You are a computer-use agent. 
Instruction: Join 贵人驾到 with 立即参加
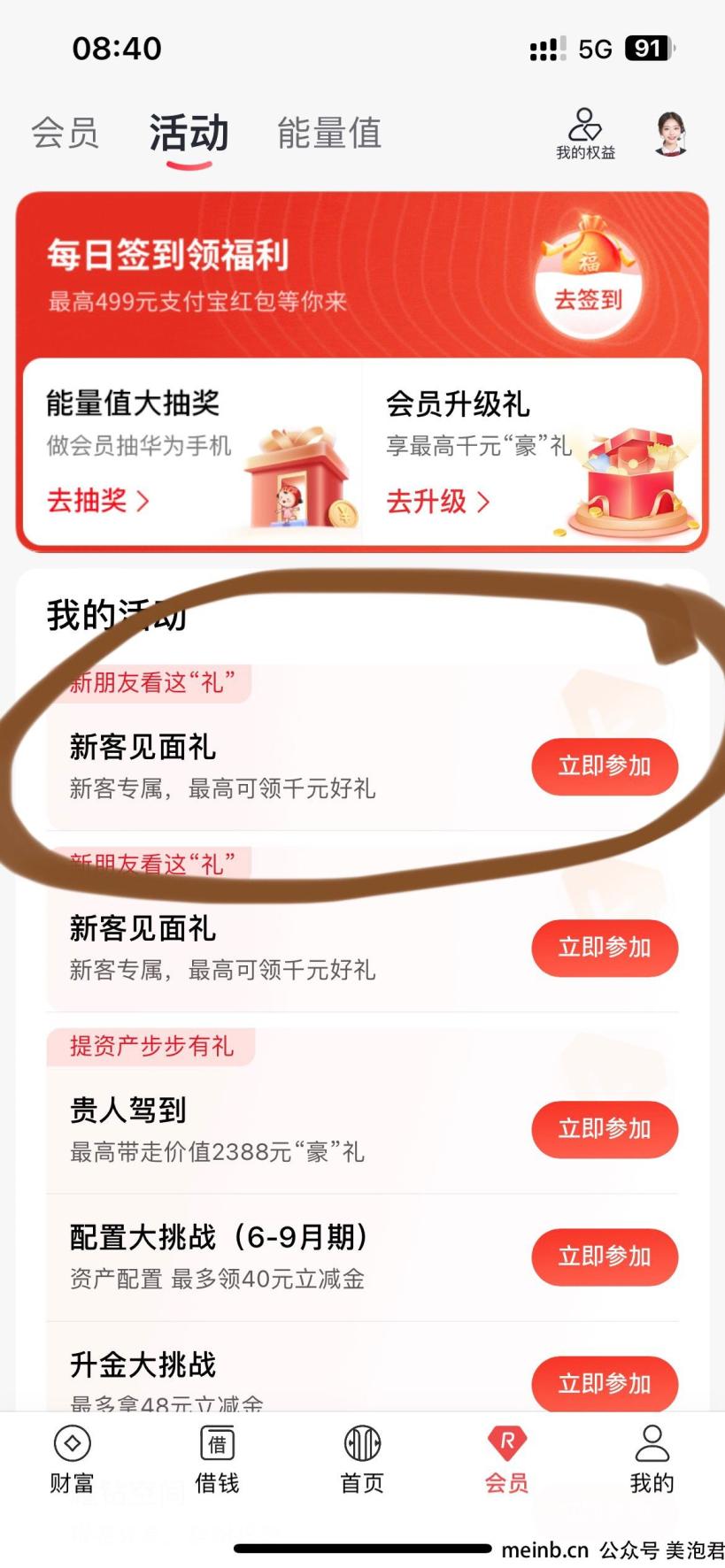[605, 1129]
